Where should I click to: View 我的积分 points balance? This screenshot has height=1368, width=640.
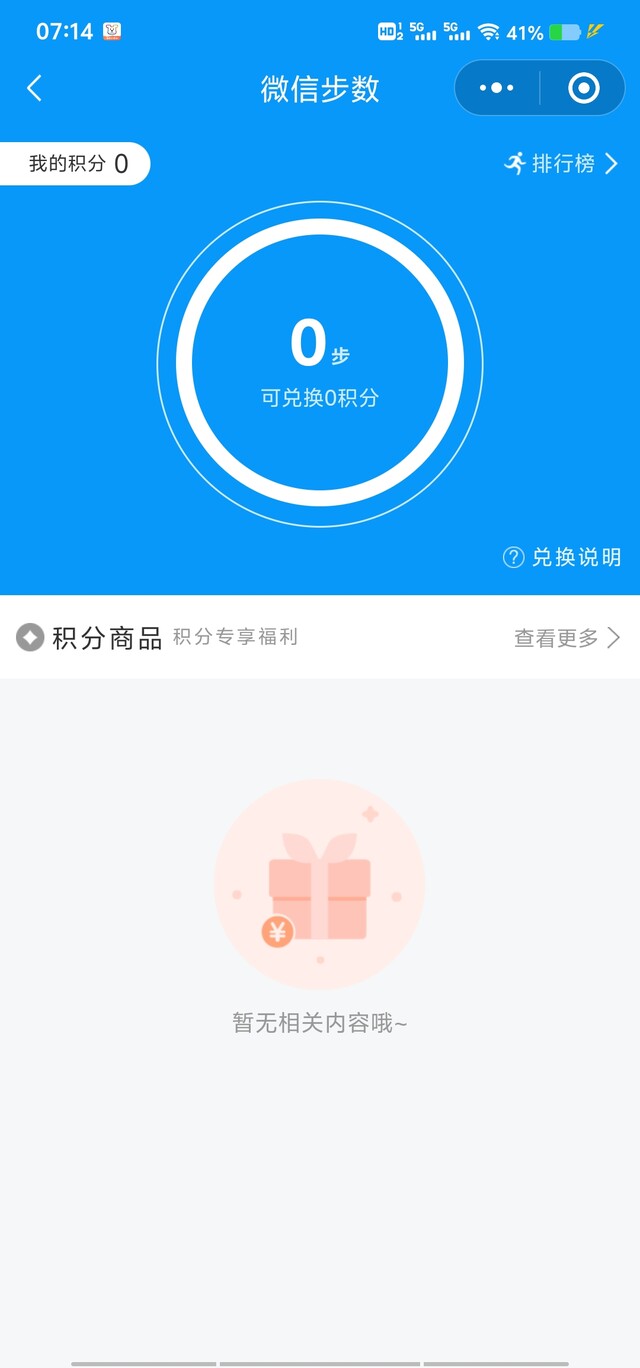78,164
